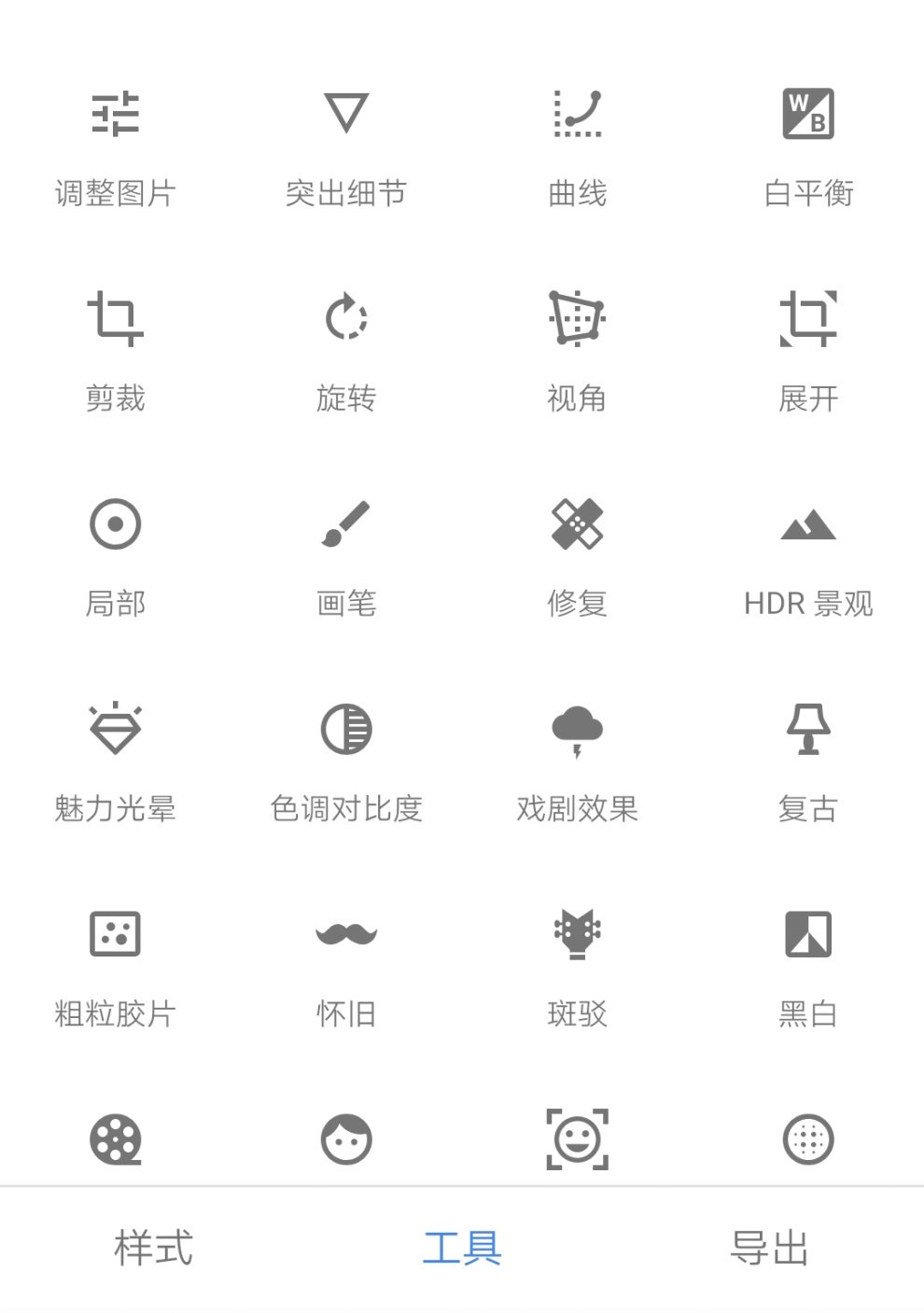Switch to the 样式 tab
The height and width of the screenshot is (1313, 924).
[154, 1248]
